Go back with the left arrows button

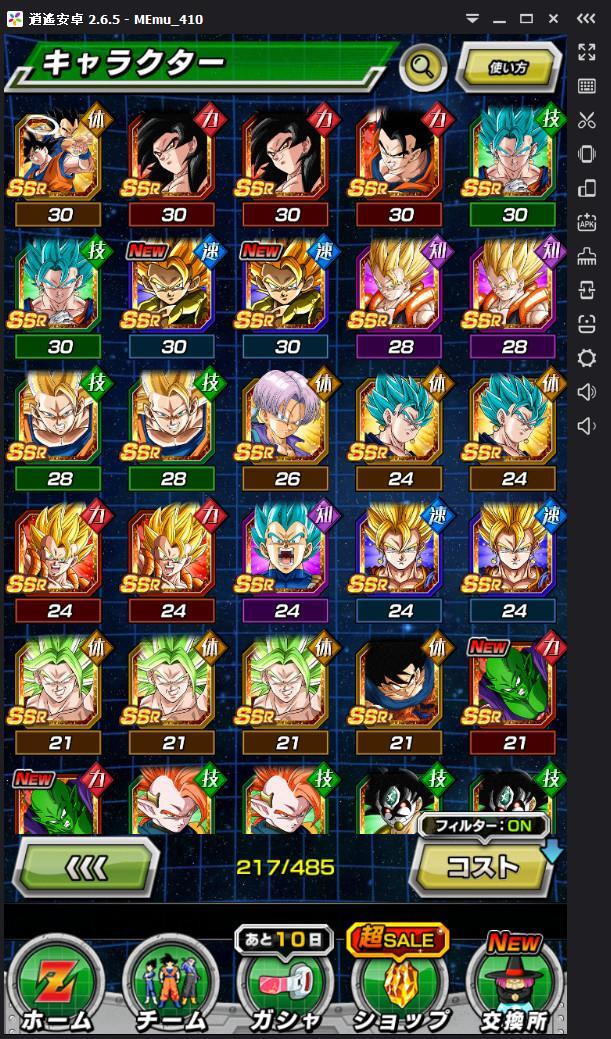(87, 867)
